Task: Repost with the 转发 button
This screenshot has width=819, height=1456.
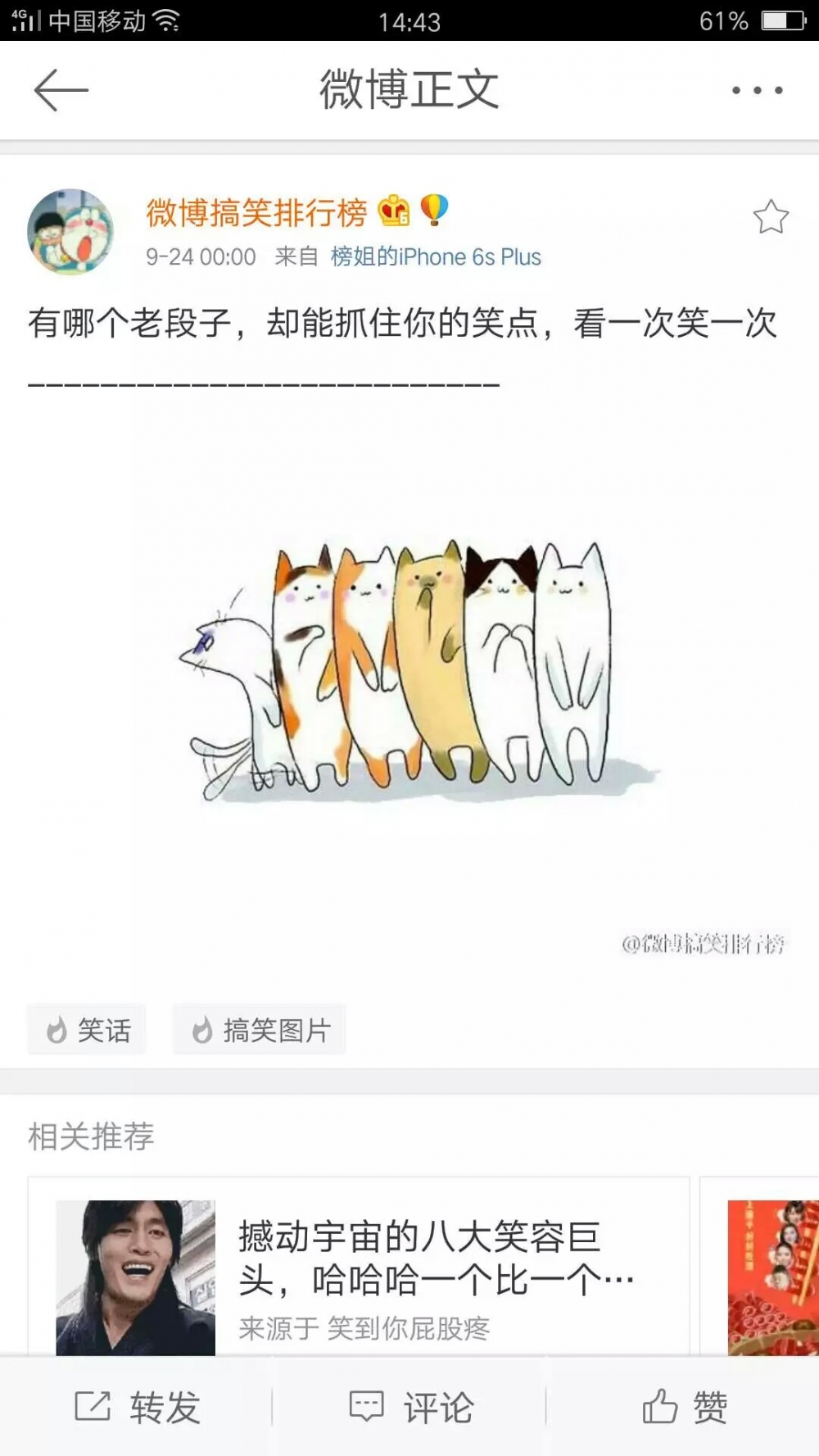Action: (x=136, y=1408)
